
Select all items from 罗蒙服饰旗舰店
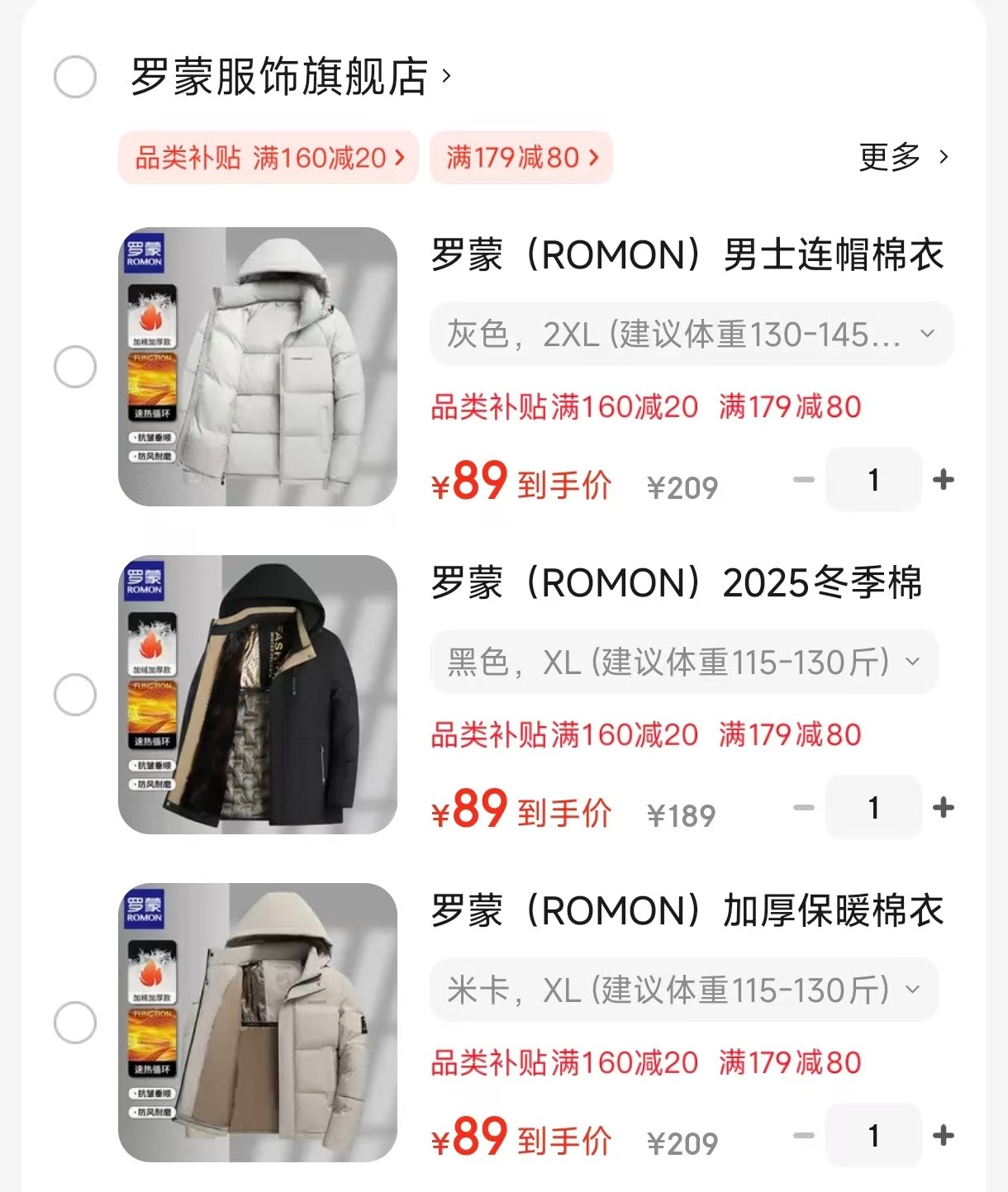75,77
